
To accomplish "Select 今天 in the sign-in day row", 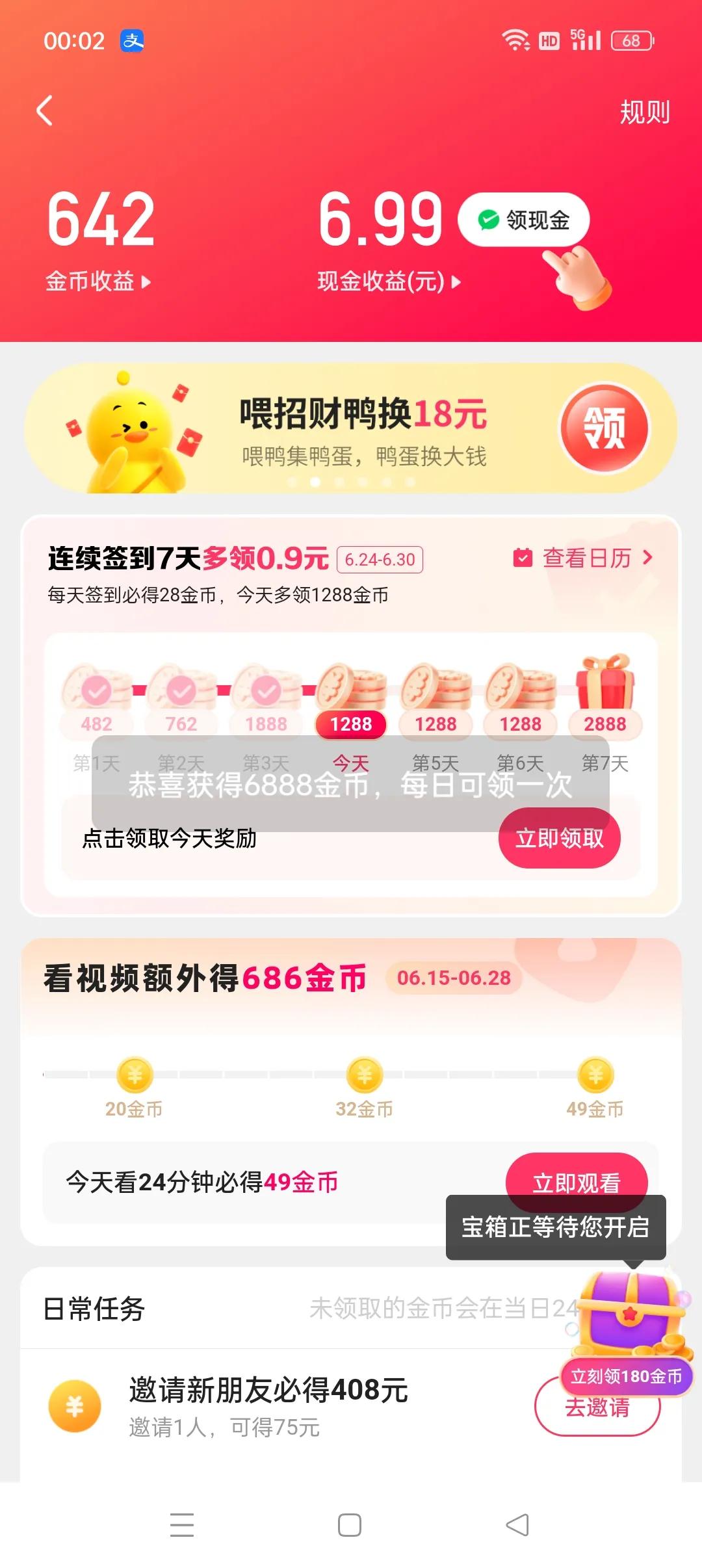I will [351, 761].
